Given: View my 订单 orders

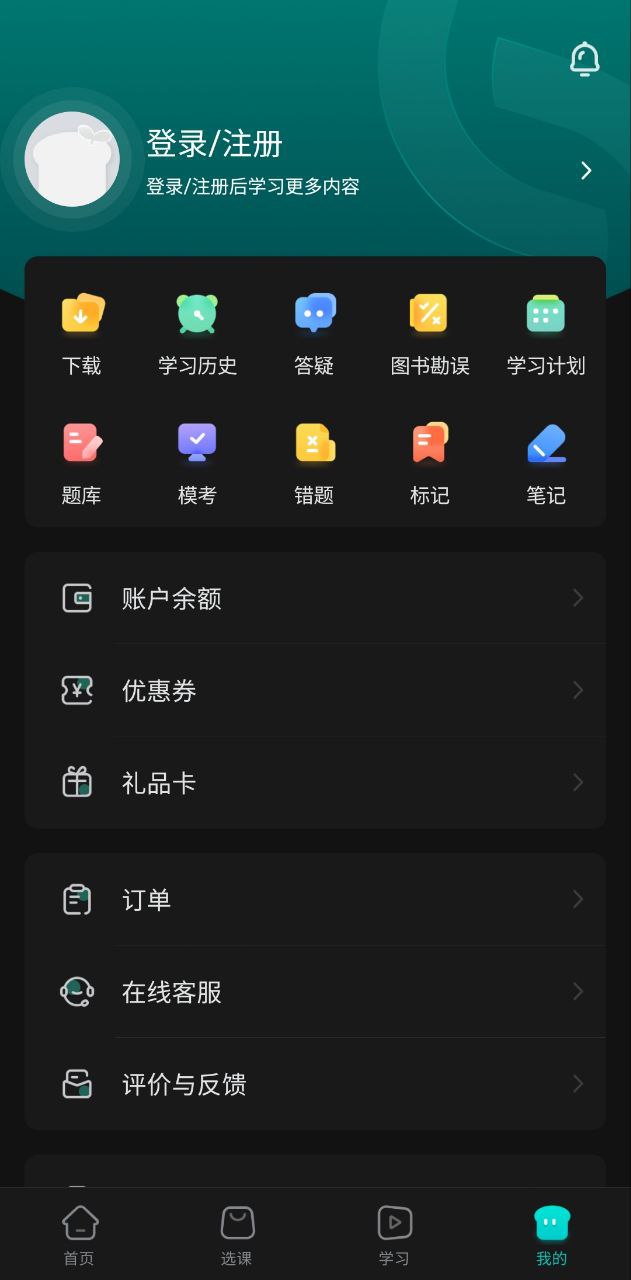Looking at the screenshot, I should (315, 900).
